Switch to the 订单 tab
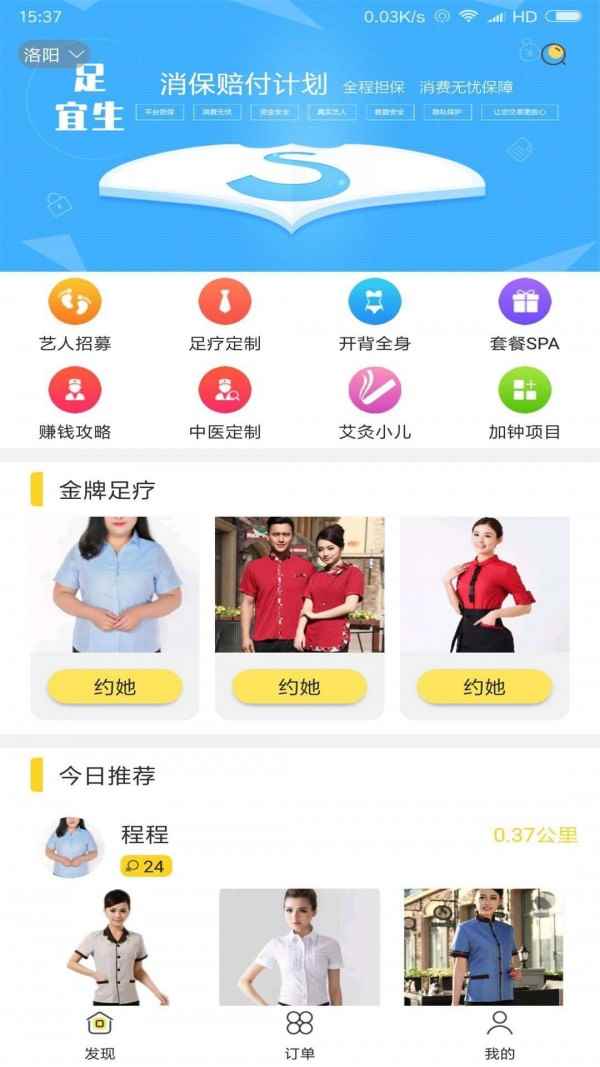This screenshot has height=1067, width=600. 299,1035
